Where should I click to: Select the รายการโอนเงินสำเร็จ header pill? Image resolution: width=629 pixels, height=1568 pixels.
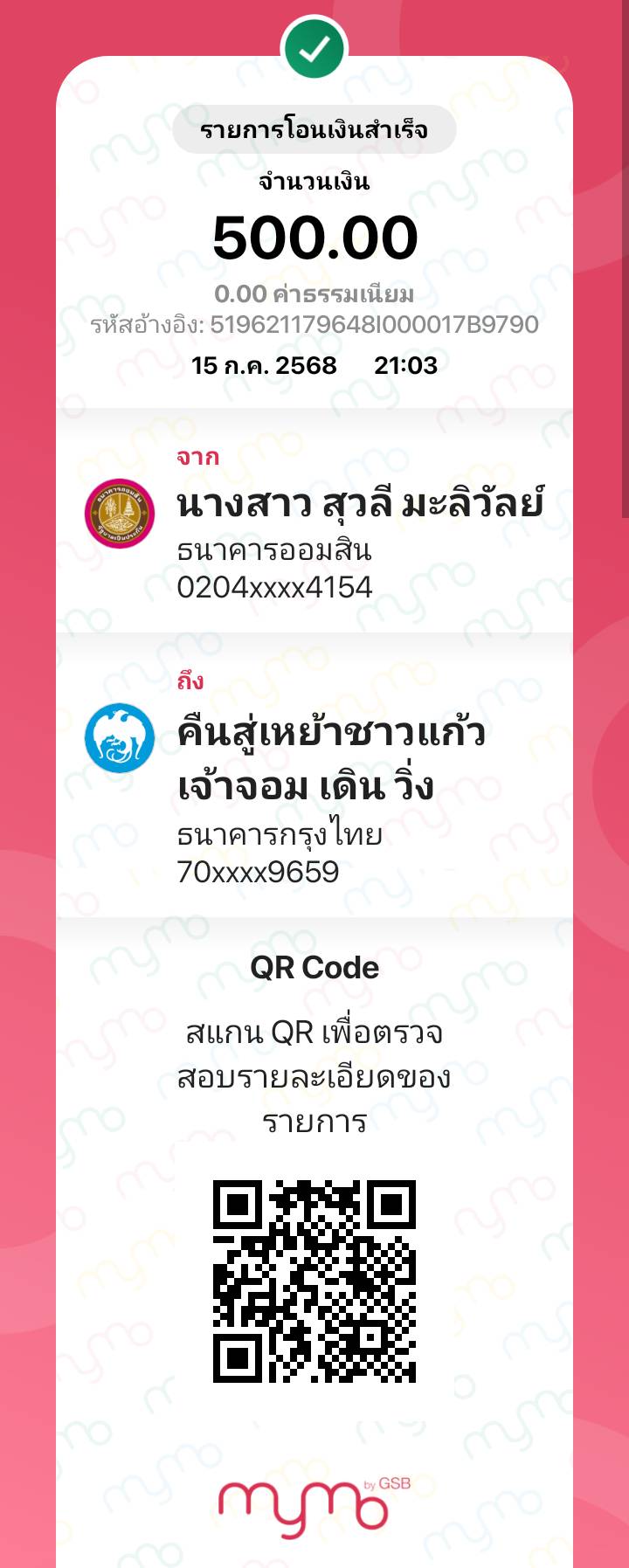(x=314, y=128)
